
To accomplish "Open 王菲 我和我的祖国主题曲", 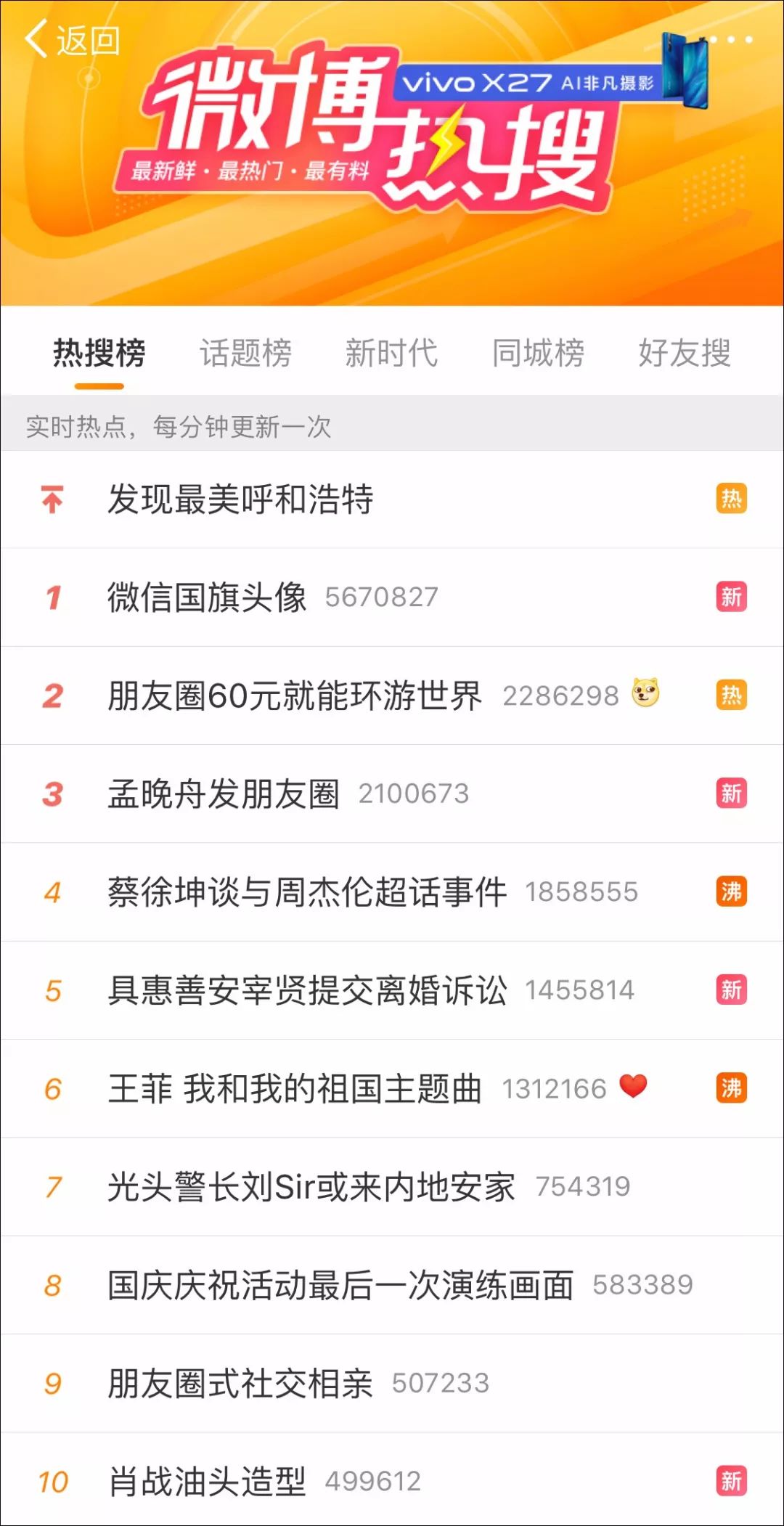I will [x=294, y=1088].
